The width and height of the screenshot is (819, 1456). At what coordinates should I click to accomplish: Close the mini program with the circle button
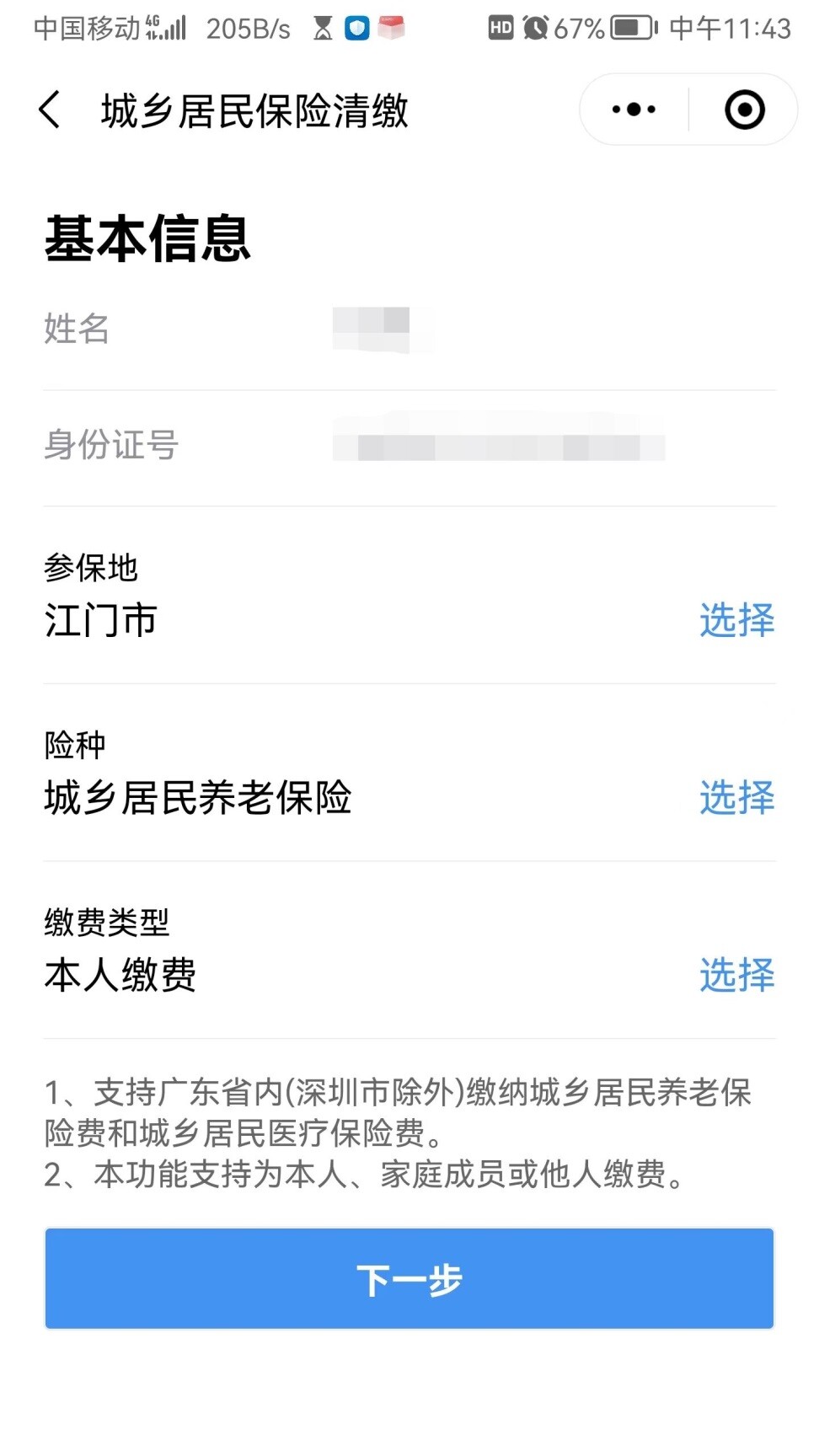(745, 110)
